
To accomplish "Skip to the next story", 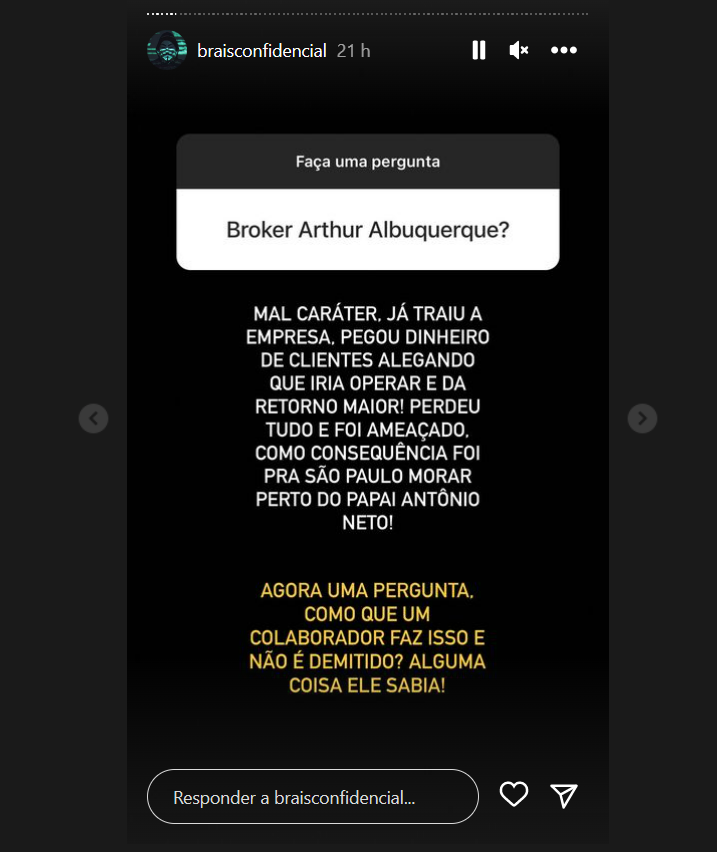I will click(x=642, y=418).
